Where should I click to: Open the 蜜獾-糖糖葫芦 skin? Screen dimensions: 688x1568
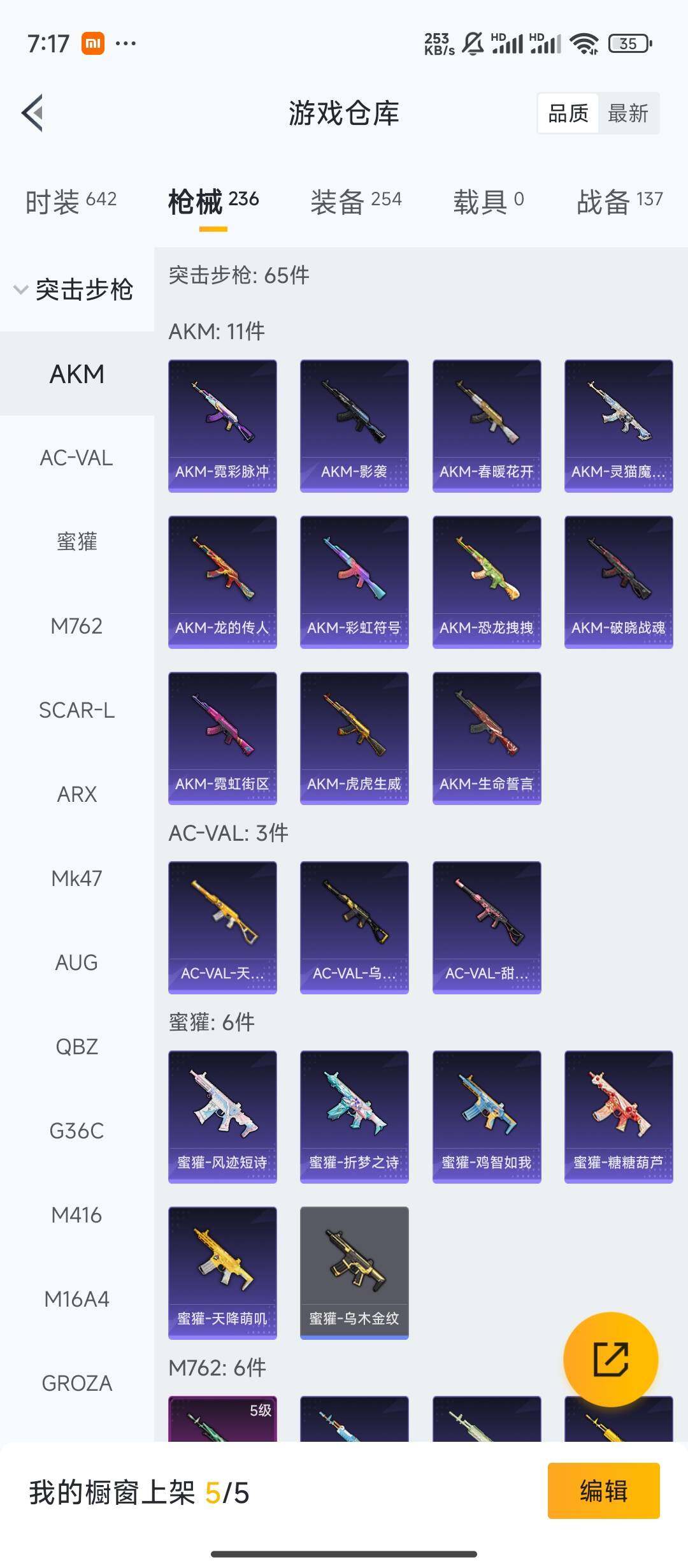pos(619,1117)
